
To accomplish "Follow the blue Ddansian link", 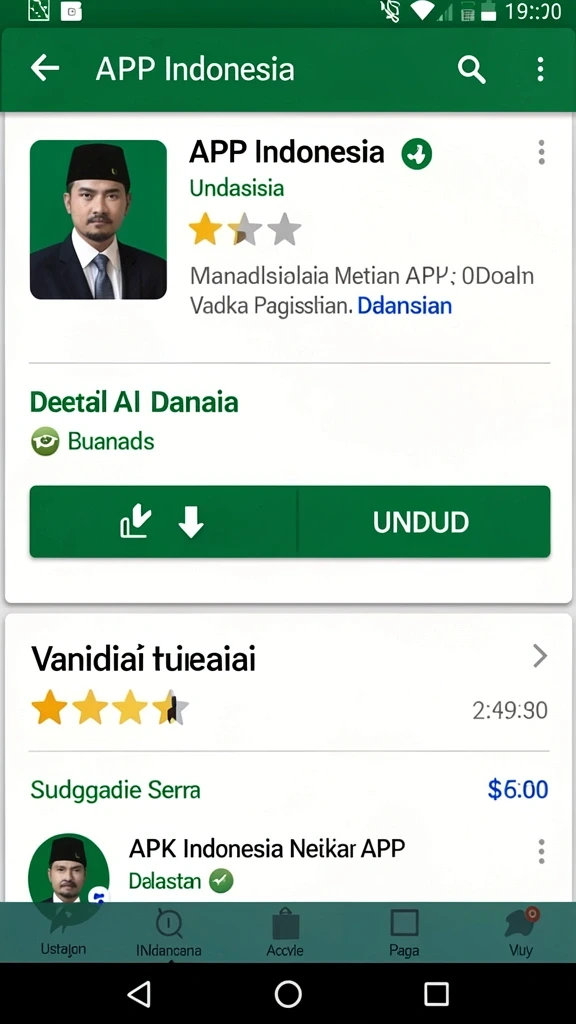I will pos(405,305).
